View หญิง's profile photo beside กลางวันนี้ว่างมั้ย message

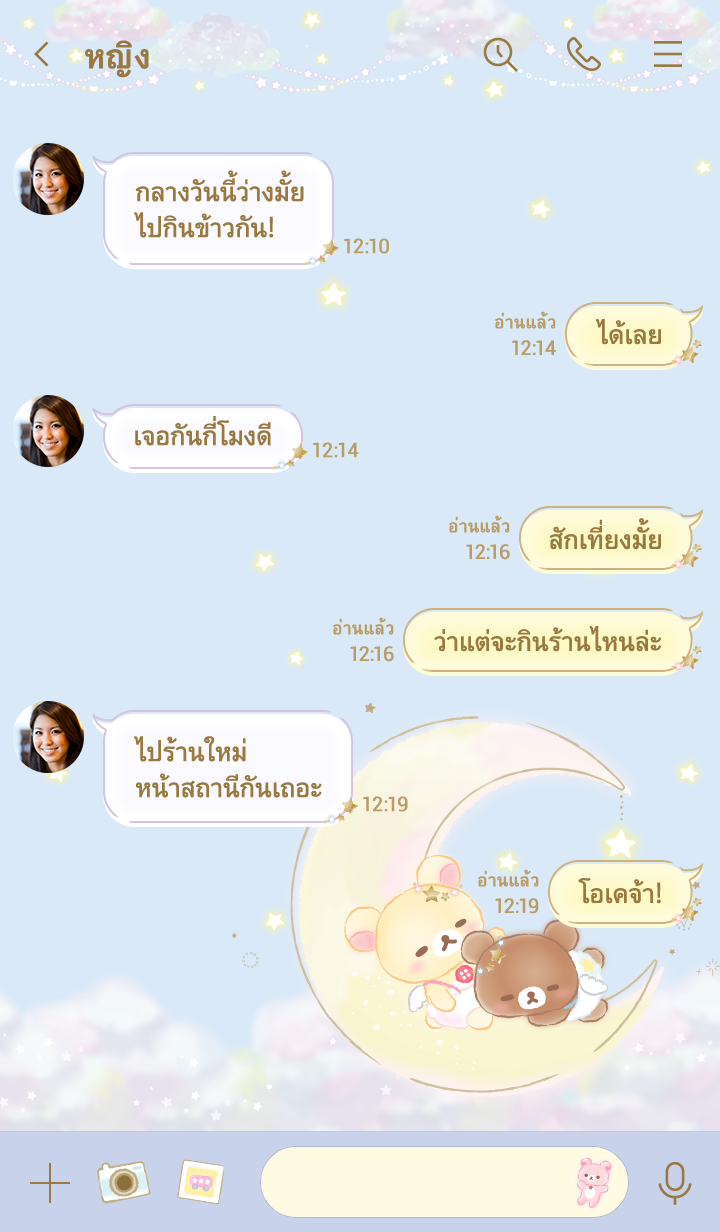point(49,179)
